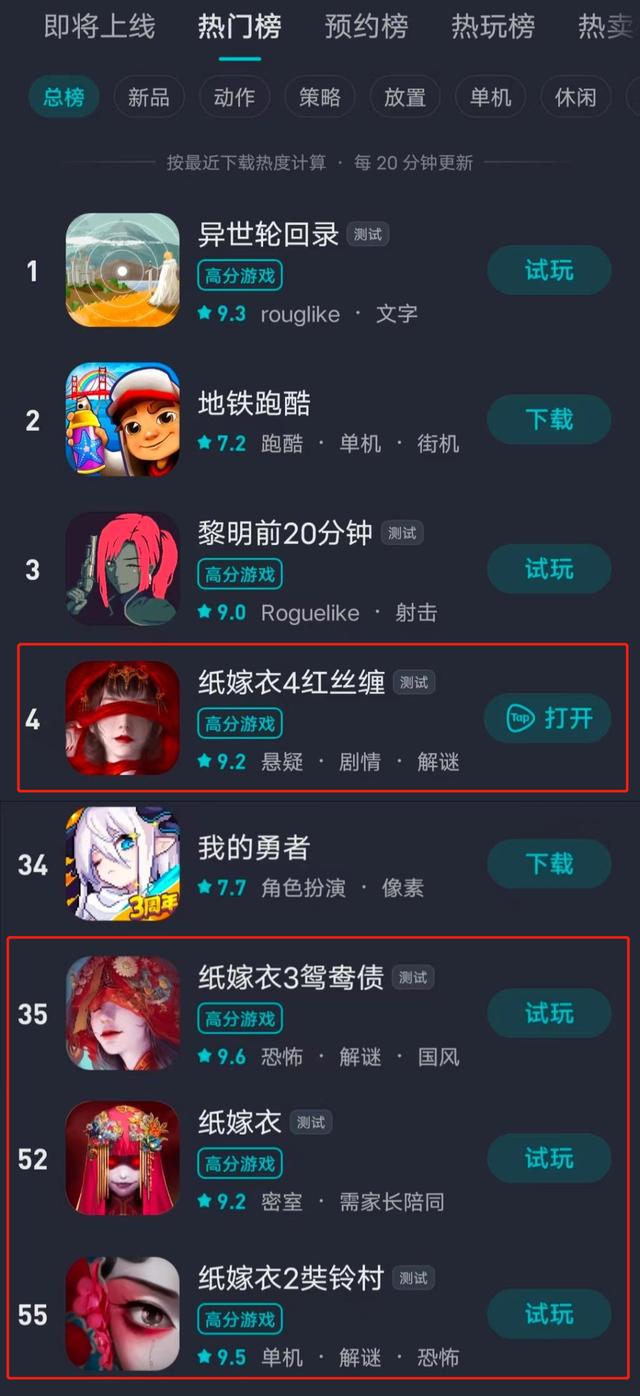Try playing 黎明前20分钟
Image resolution: width=640 pixels, height=1396 pixels.
tap(549, 569)
